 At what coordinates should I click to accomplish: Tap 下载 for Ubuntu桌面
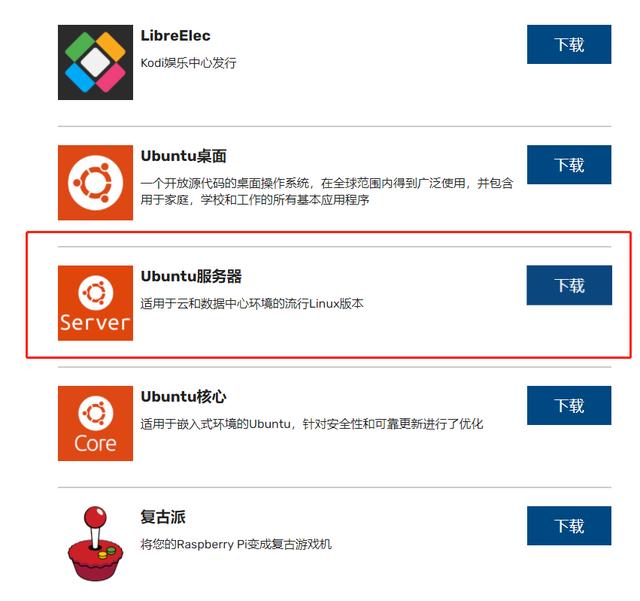[568, 165]
